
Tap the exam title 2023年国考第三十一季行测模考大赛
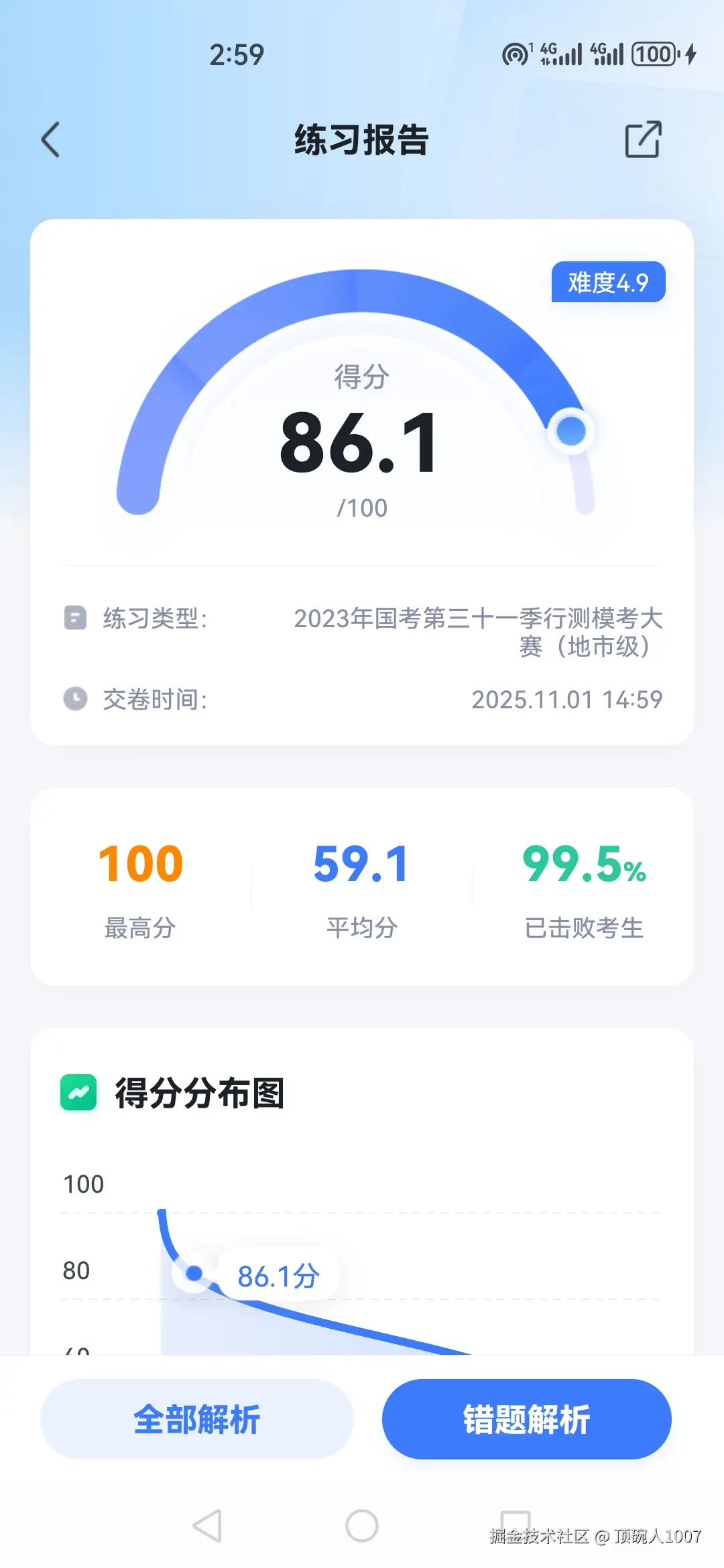tap(477, 633)
